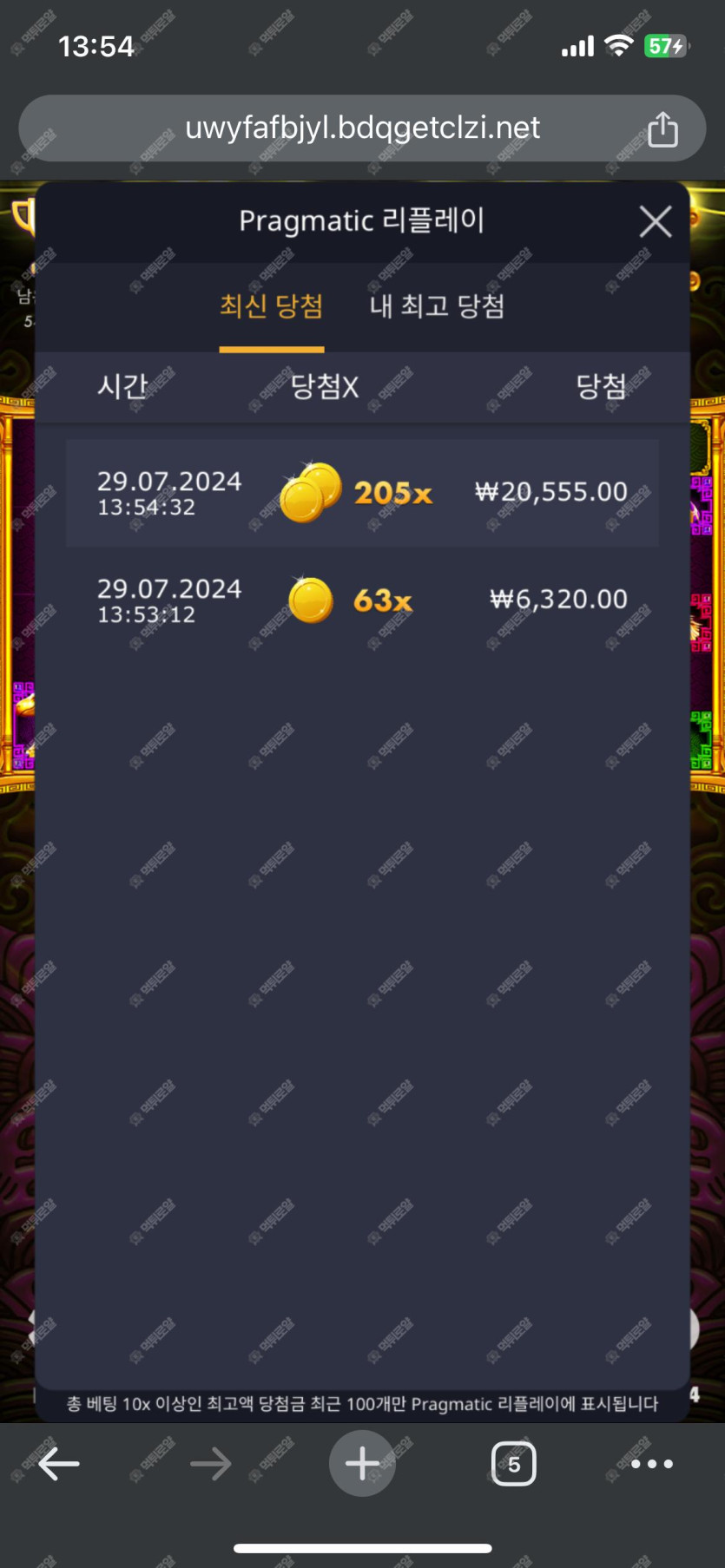
Task: Open the 205x win replay
Action: pyautogui.click(x=362, y=493)
